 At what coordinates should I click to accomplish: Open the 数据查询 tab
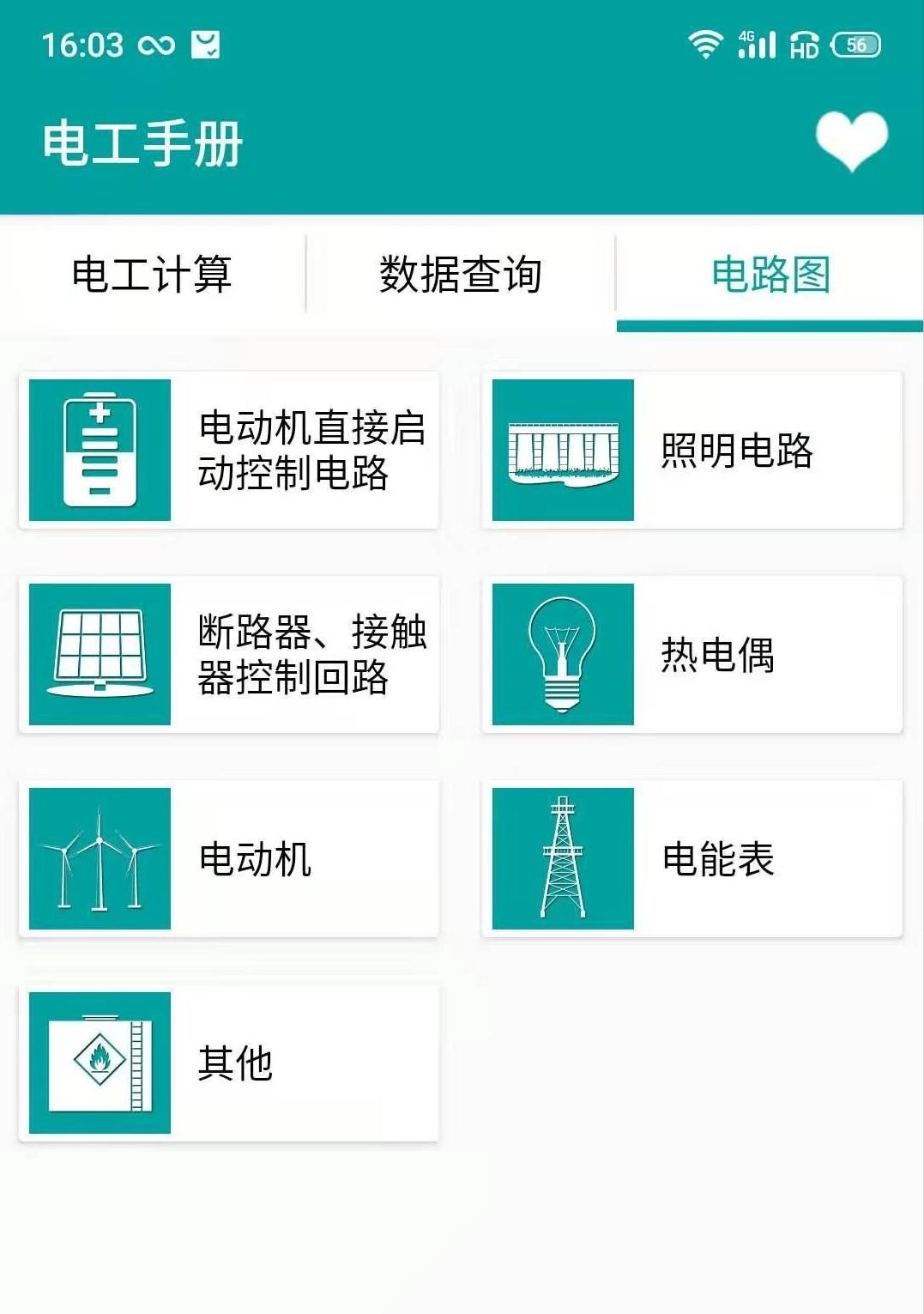[462, 273]
